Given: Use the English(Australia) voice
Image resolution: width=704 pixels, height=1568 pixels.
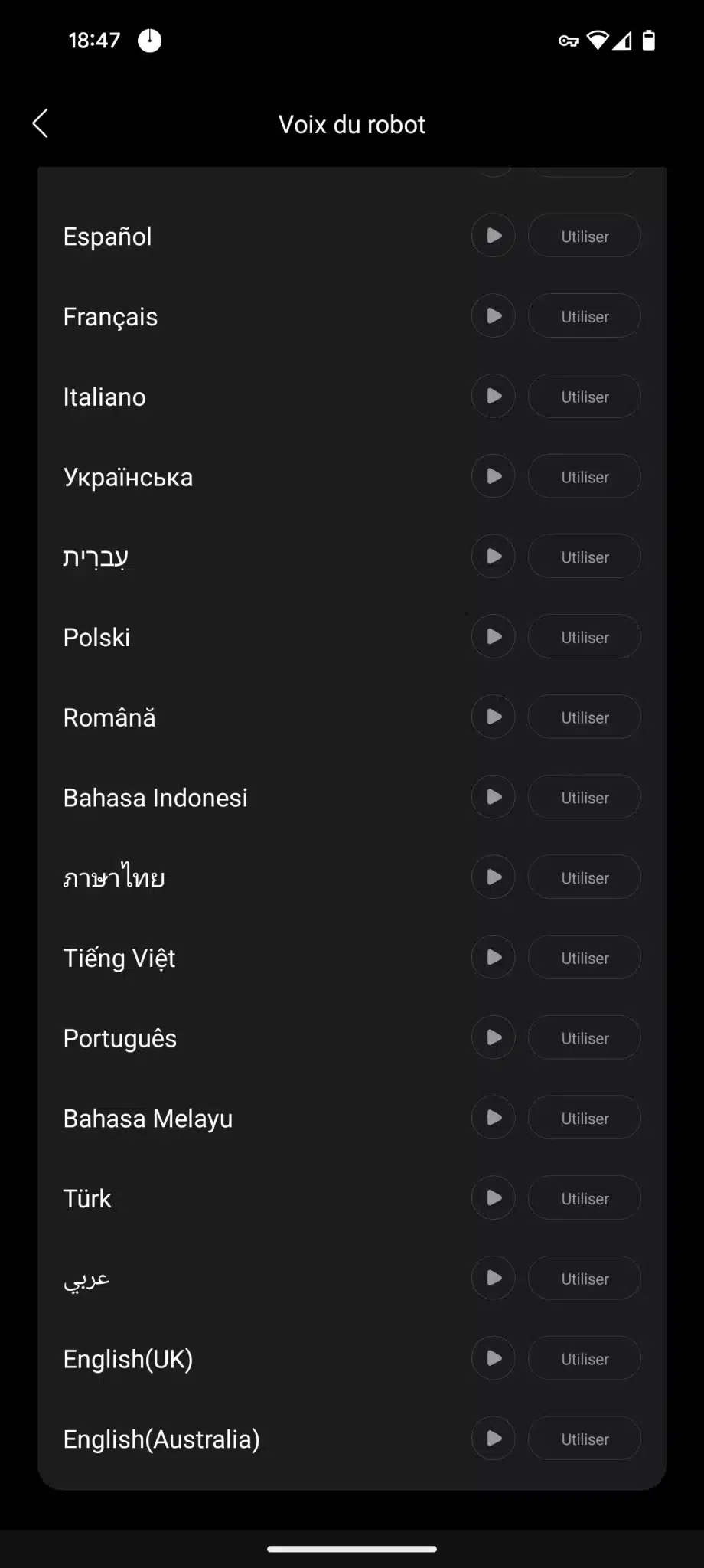Looking at the screenshot, I should 585,1439.
